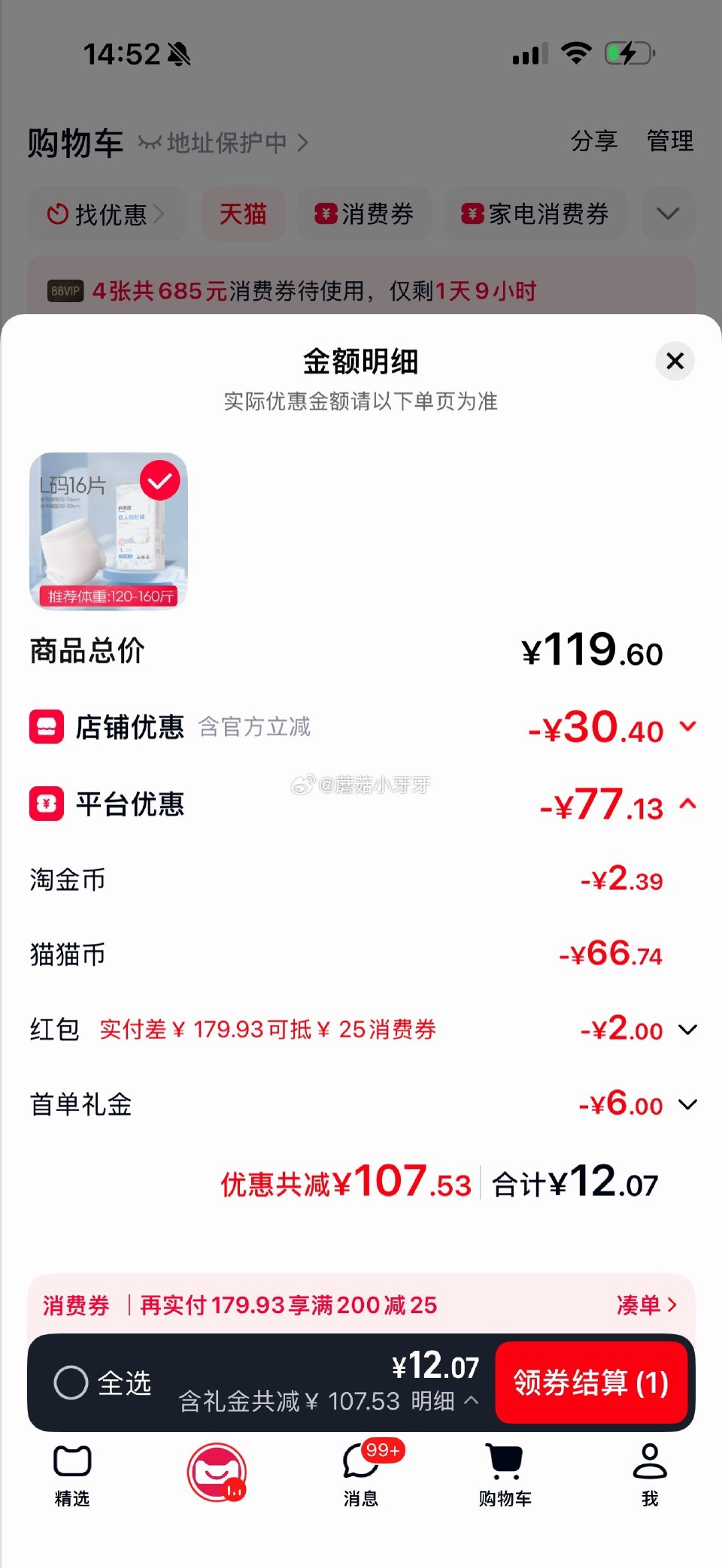Expand the 店铺优惠 discount details

click(687, 728)
